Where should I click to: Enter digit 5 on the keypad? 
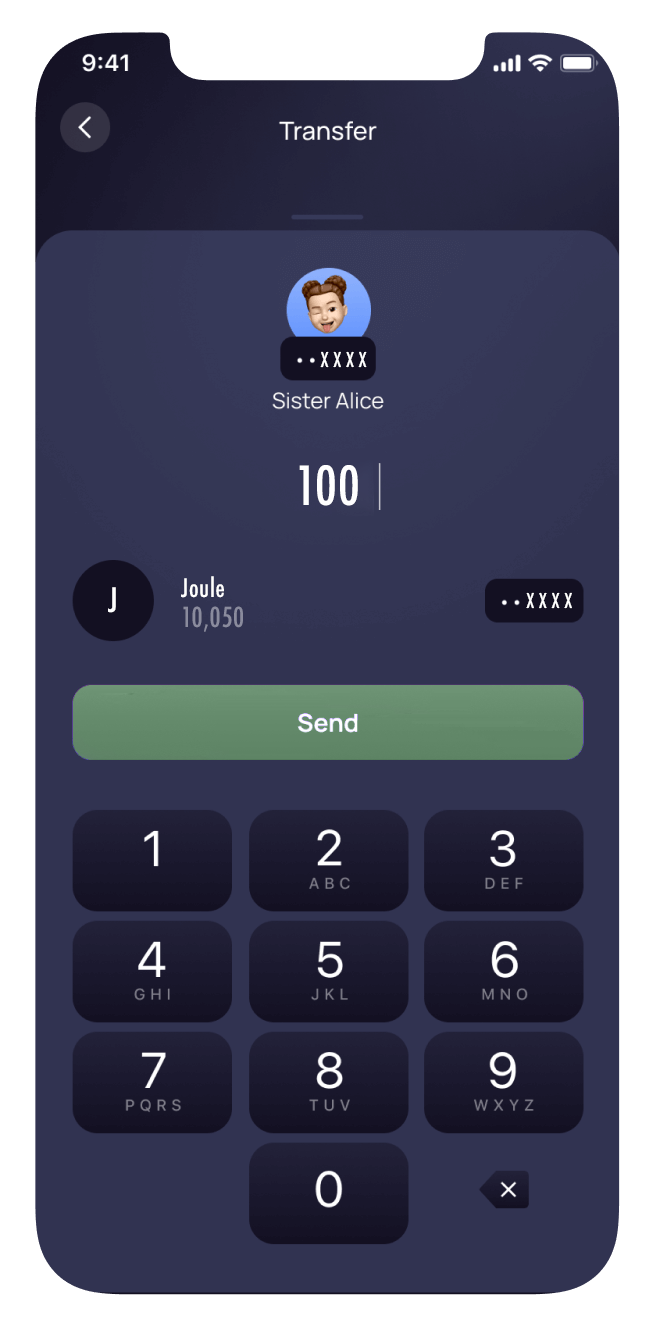tap(328, 971)
